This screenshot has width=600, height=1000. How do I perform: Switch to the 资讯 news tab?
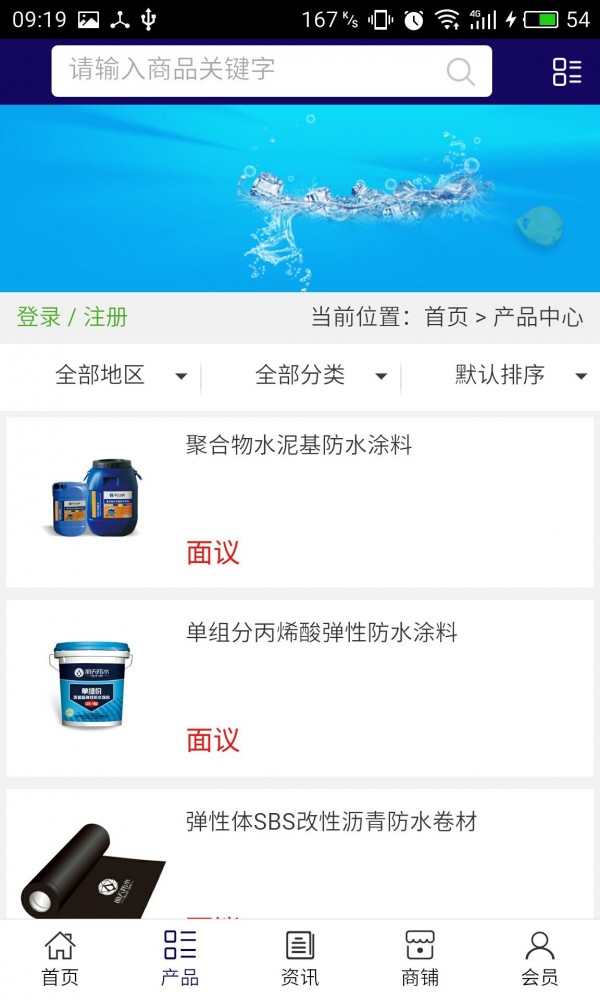click(x=300, y=958)
